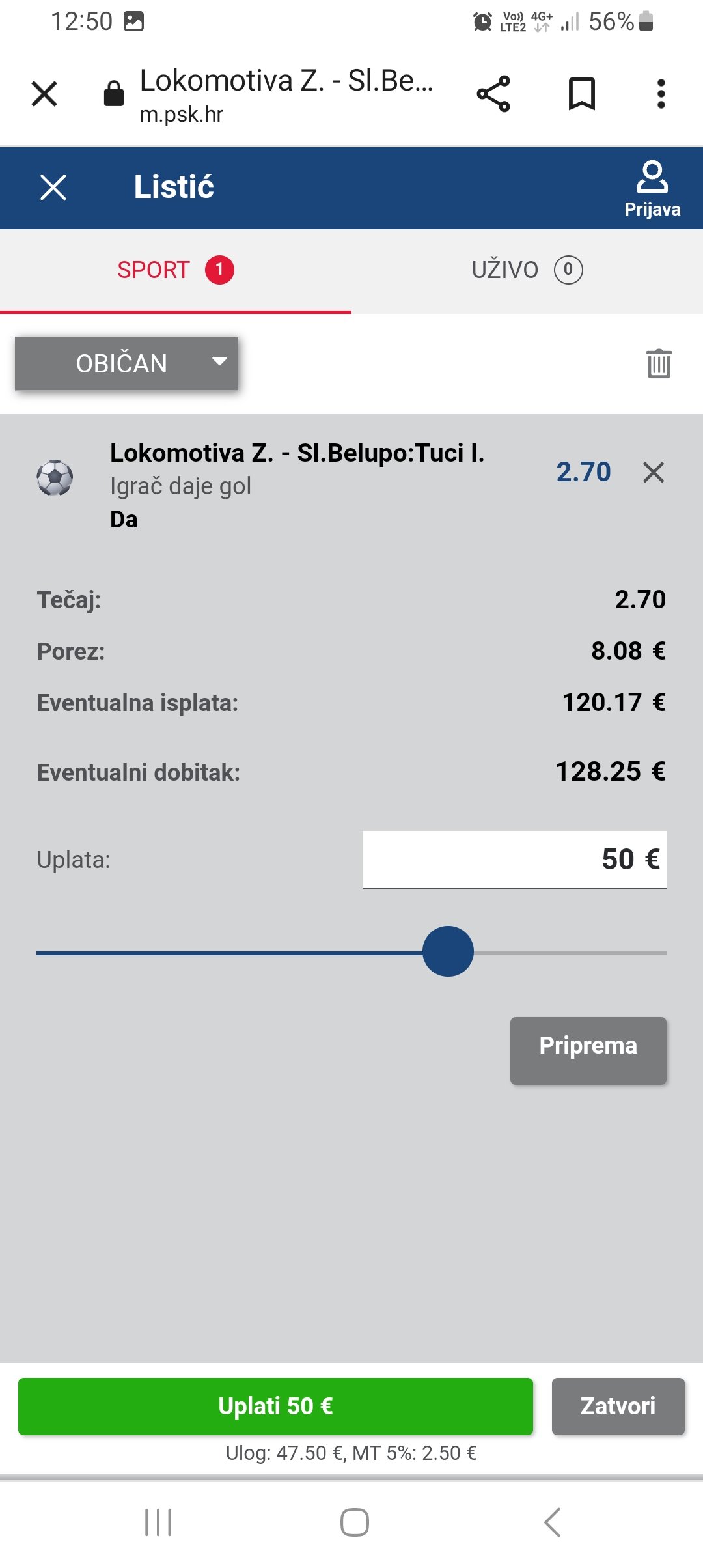Bookmark the current page
Image resolution: width=703 pixels, height=1568 pixels.
(581, 94)
